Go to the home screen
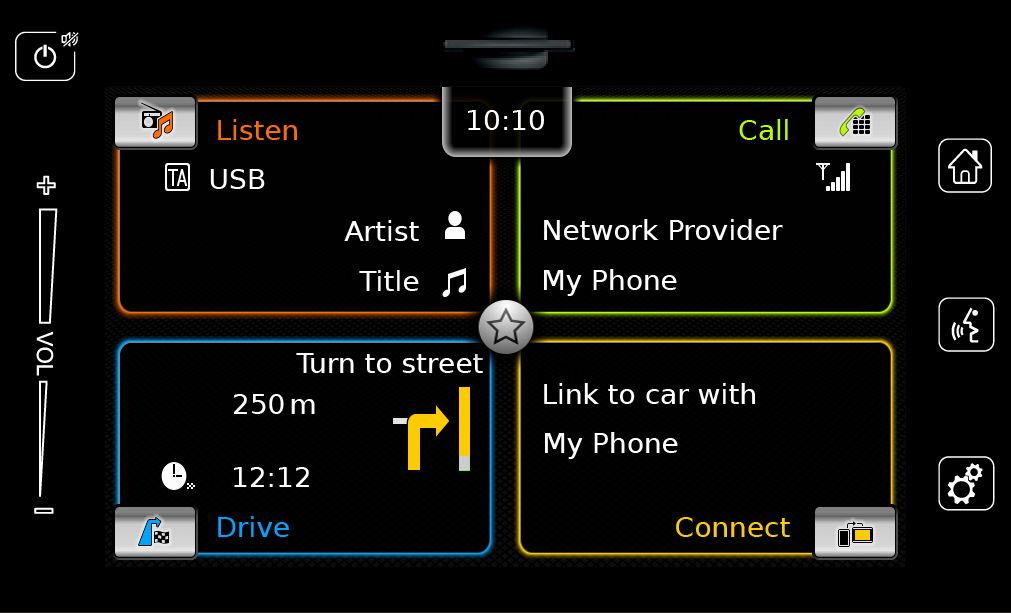1011x613 pixels. pos(965,165)
